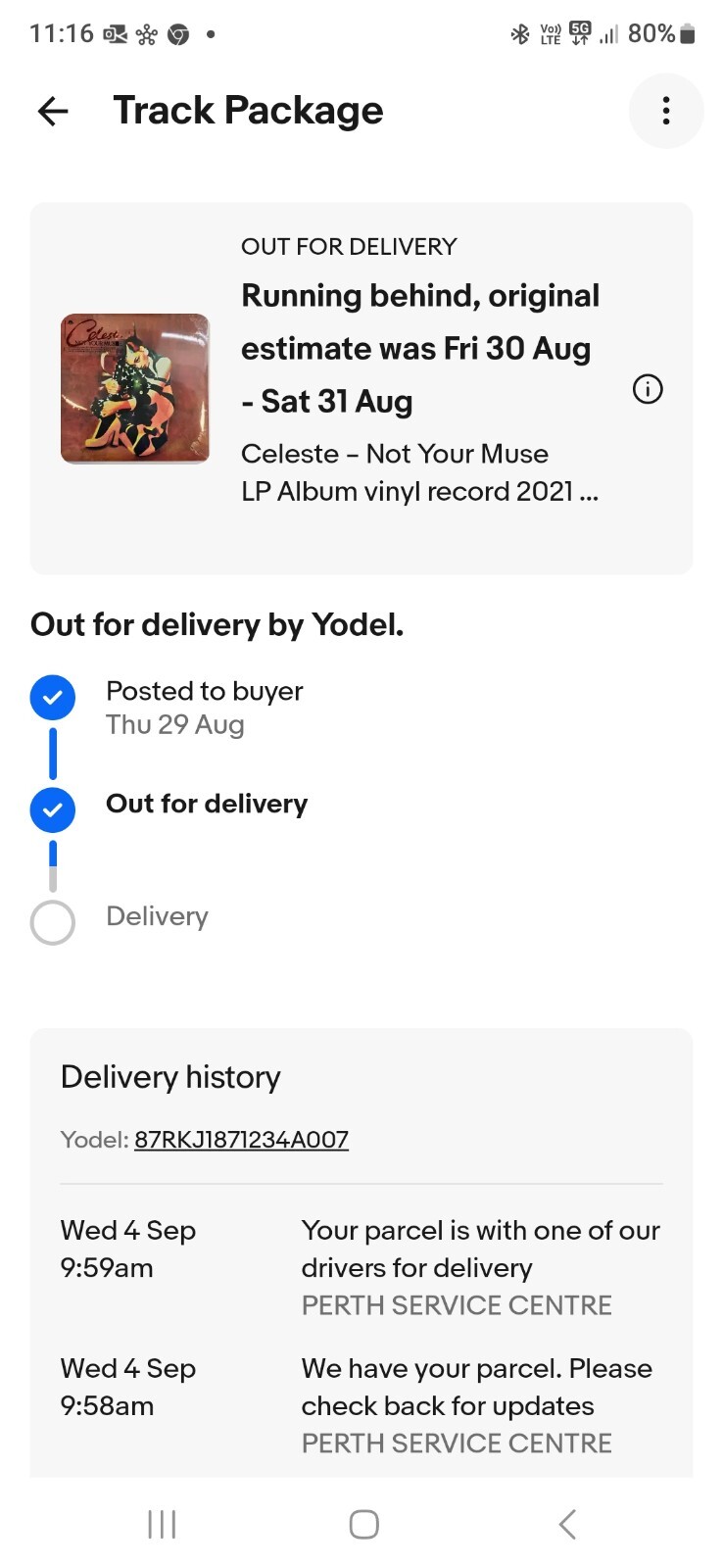Open the three-dot overflow menu
723x1568 pixels.
(665, 111)
